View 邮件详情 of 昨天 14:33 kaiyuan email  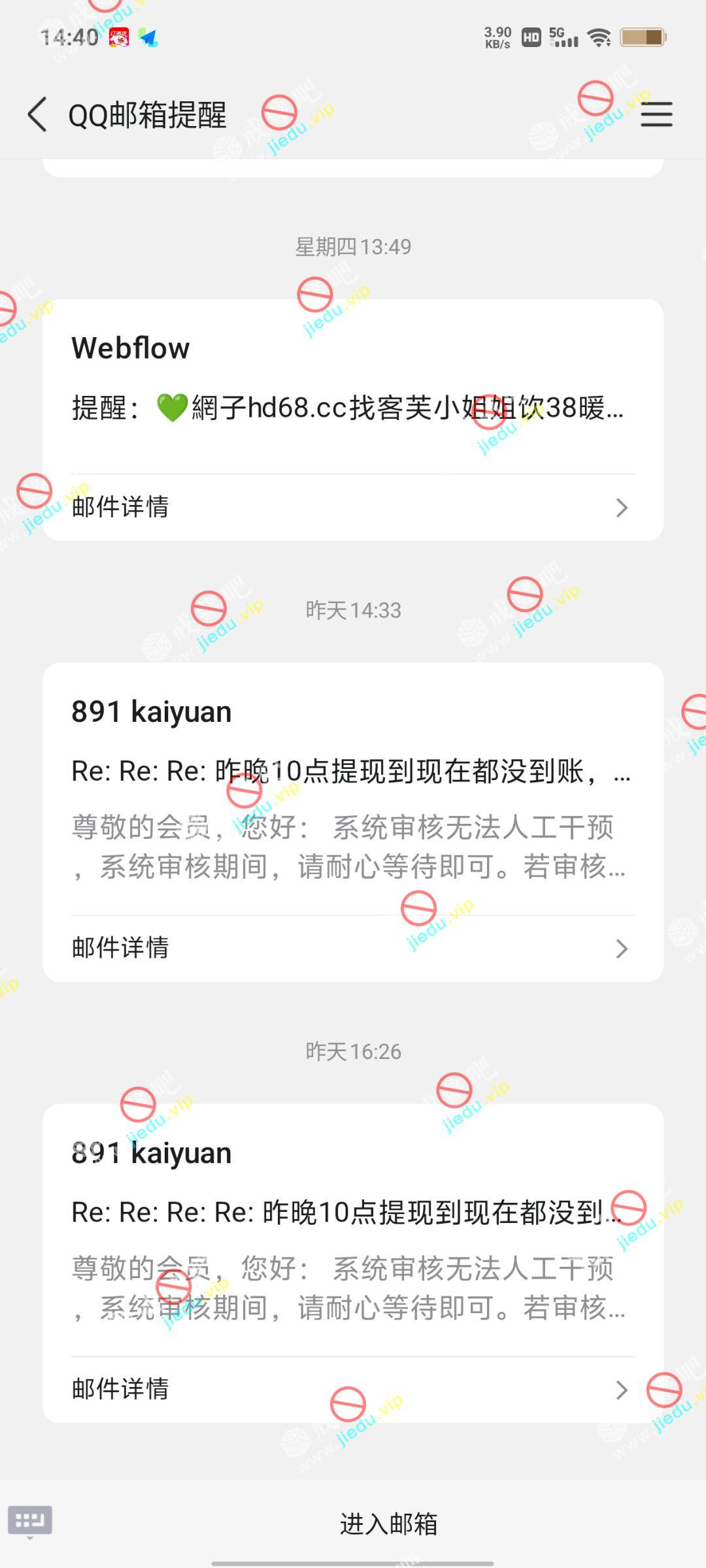tap(353, 948)
